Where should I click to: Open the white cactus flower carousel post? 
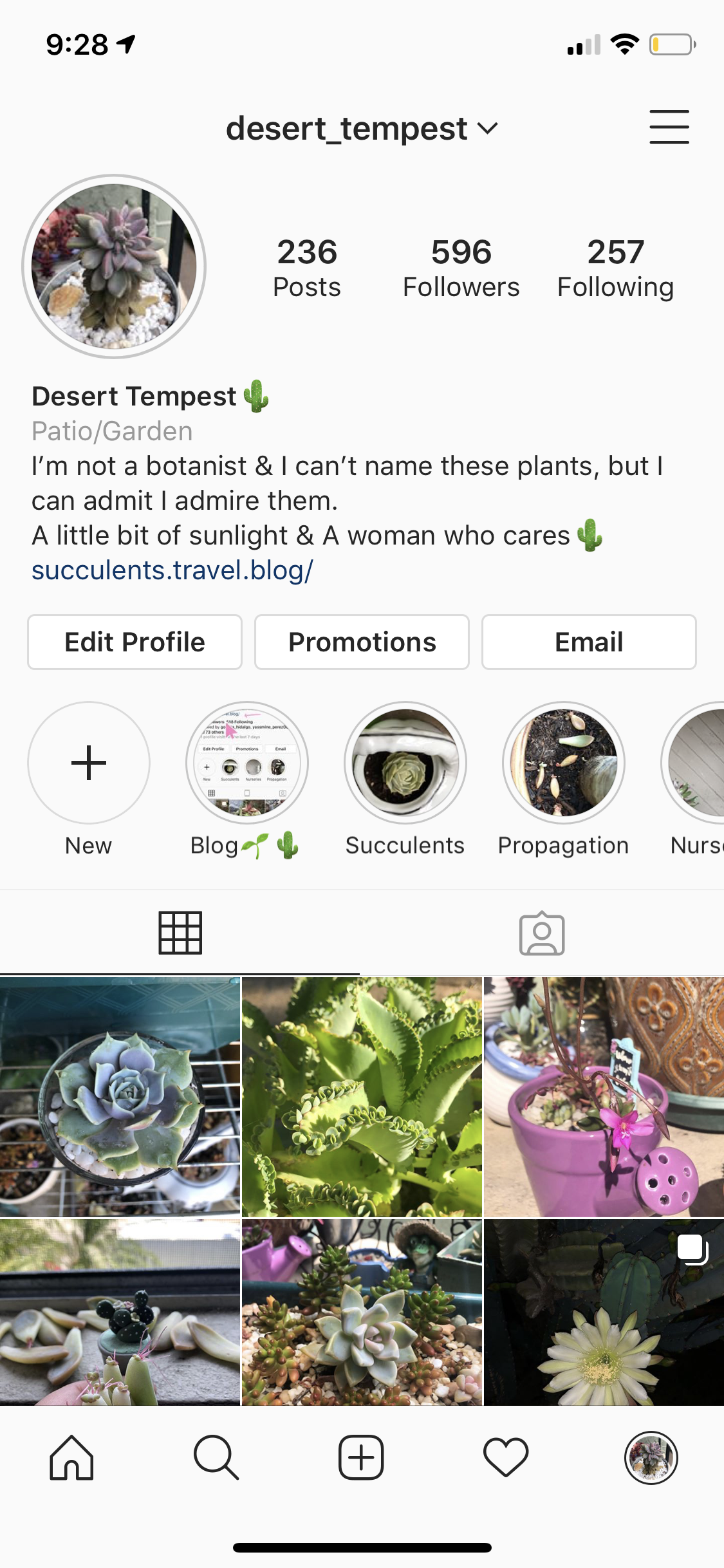604,1312
